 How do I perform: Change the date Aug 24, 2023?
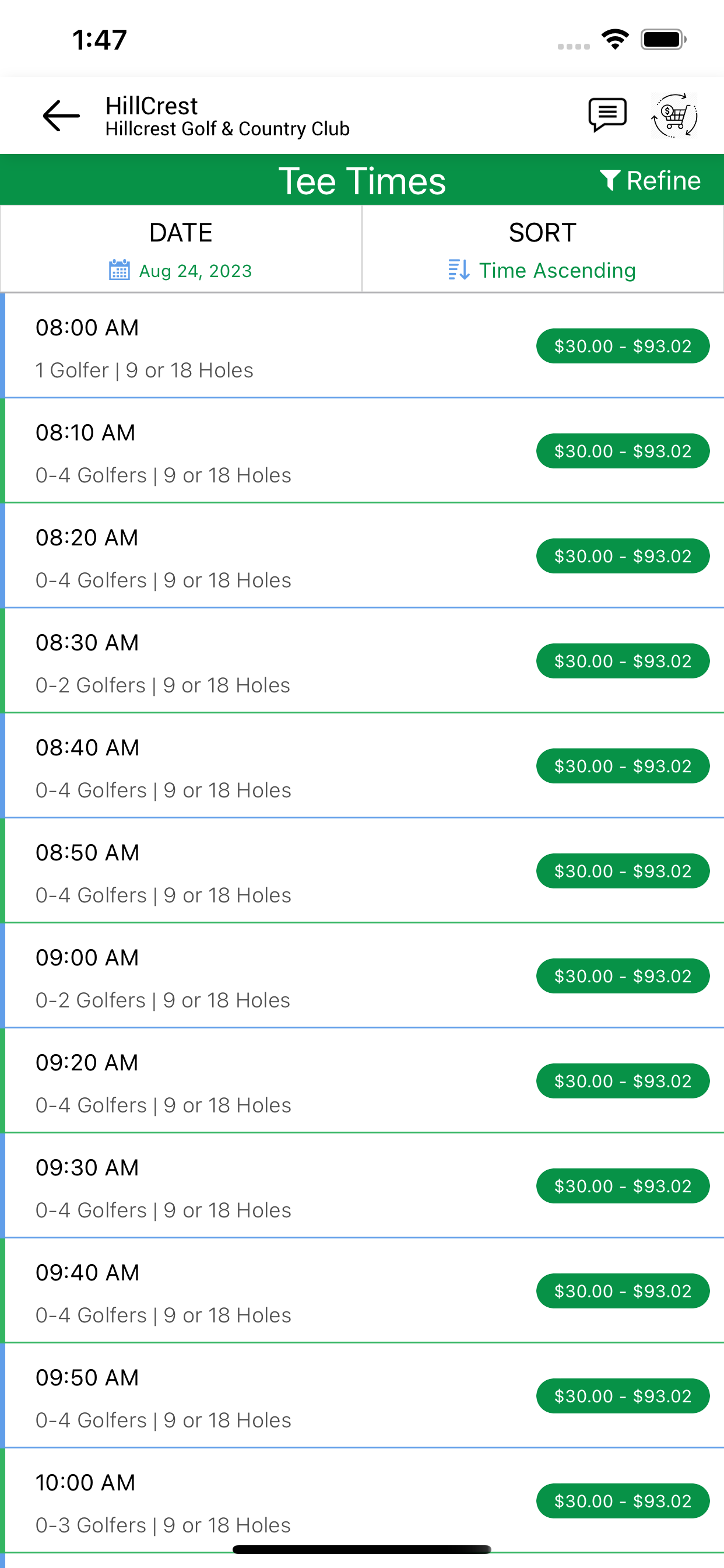(x=181, y=249)
